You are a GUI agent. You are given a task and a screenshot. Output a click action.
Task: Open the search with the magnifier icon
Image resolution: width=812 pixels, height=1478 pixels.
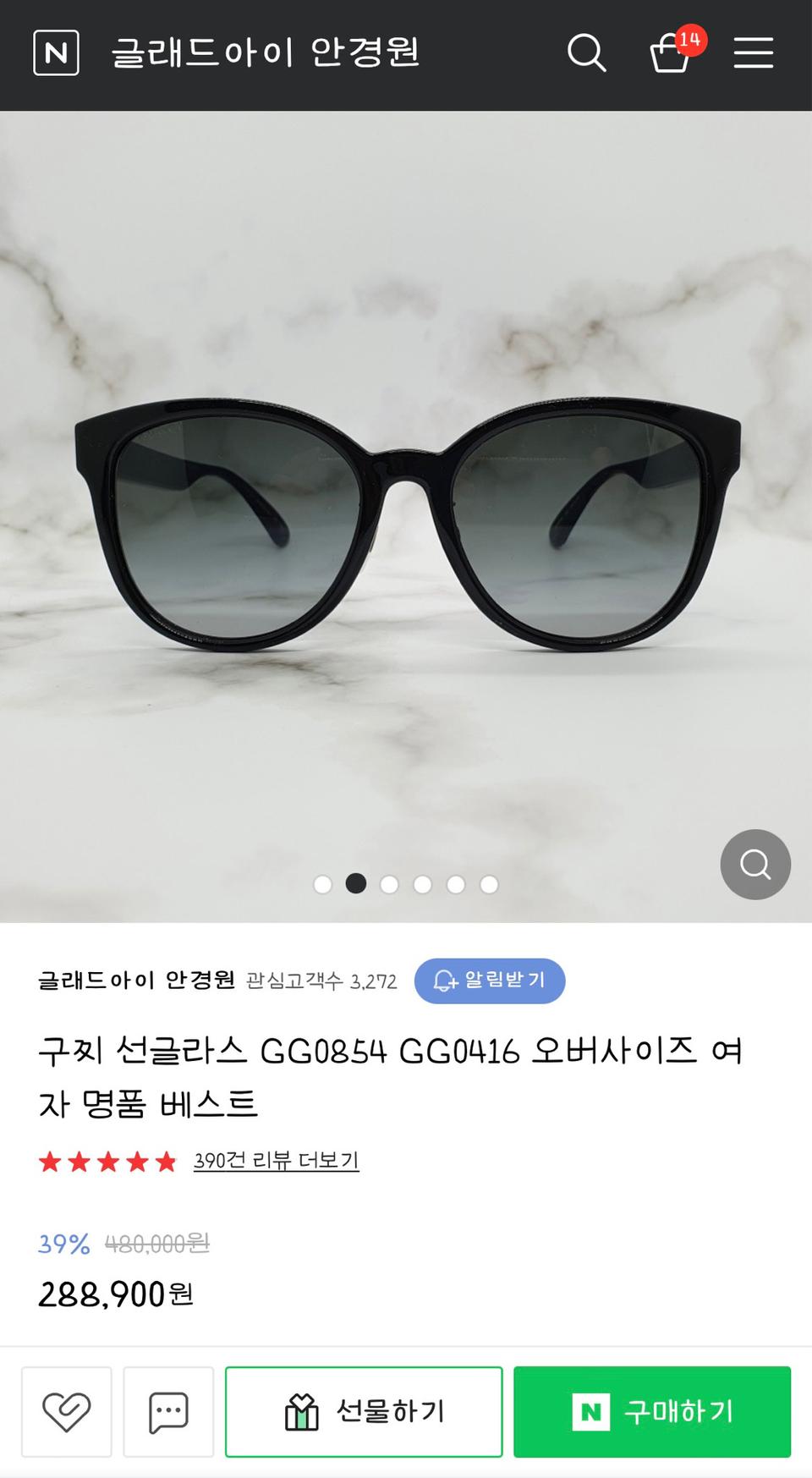click(x=589, y=53)
